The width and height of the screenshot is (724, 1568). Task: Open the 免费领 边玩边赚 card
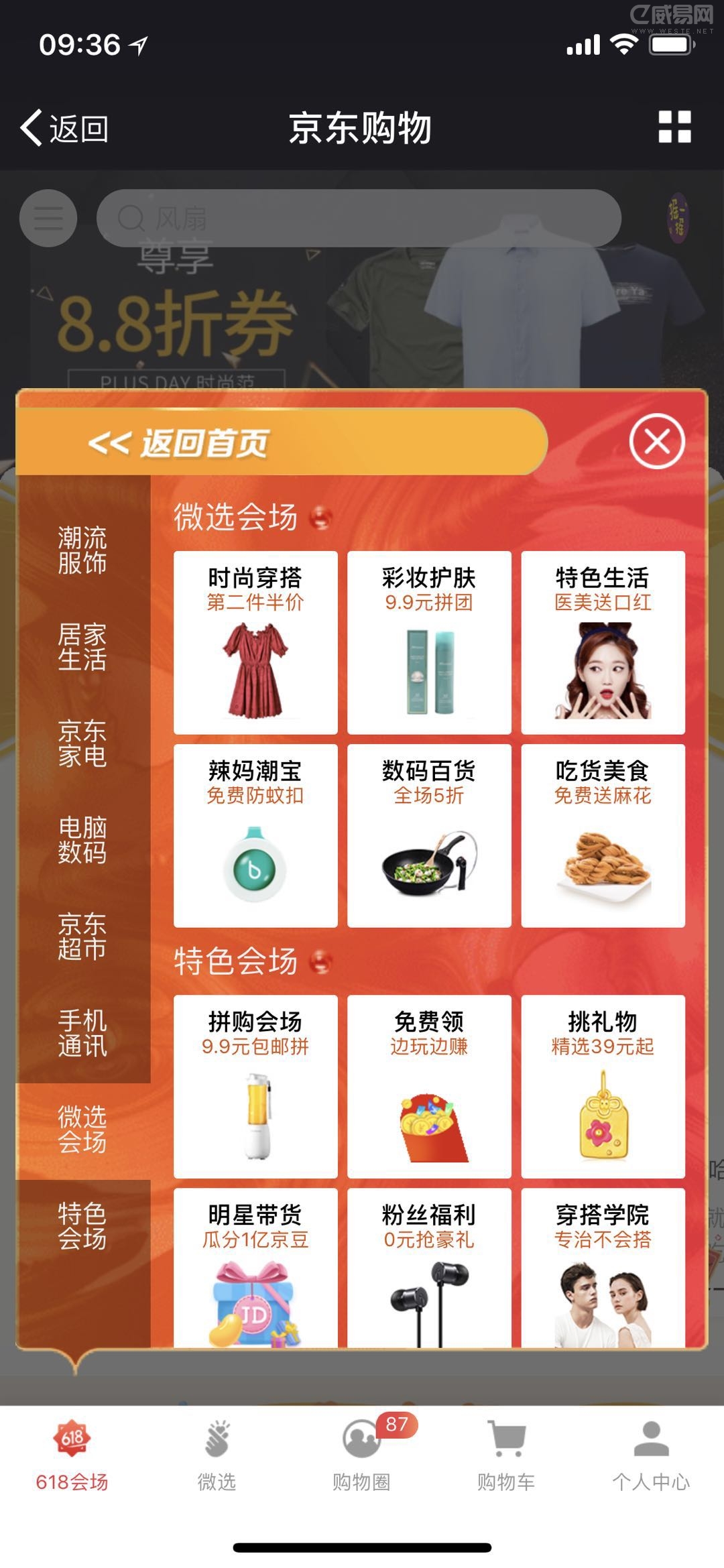point(429,1086)
